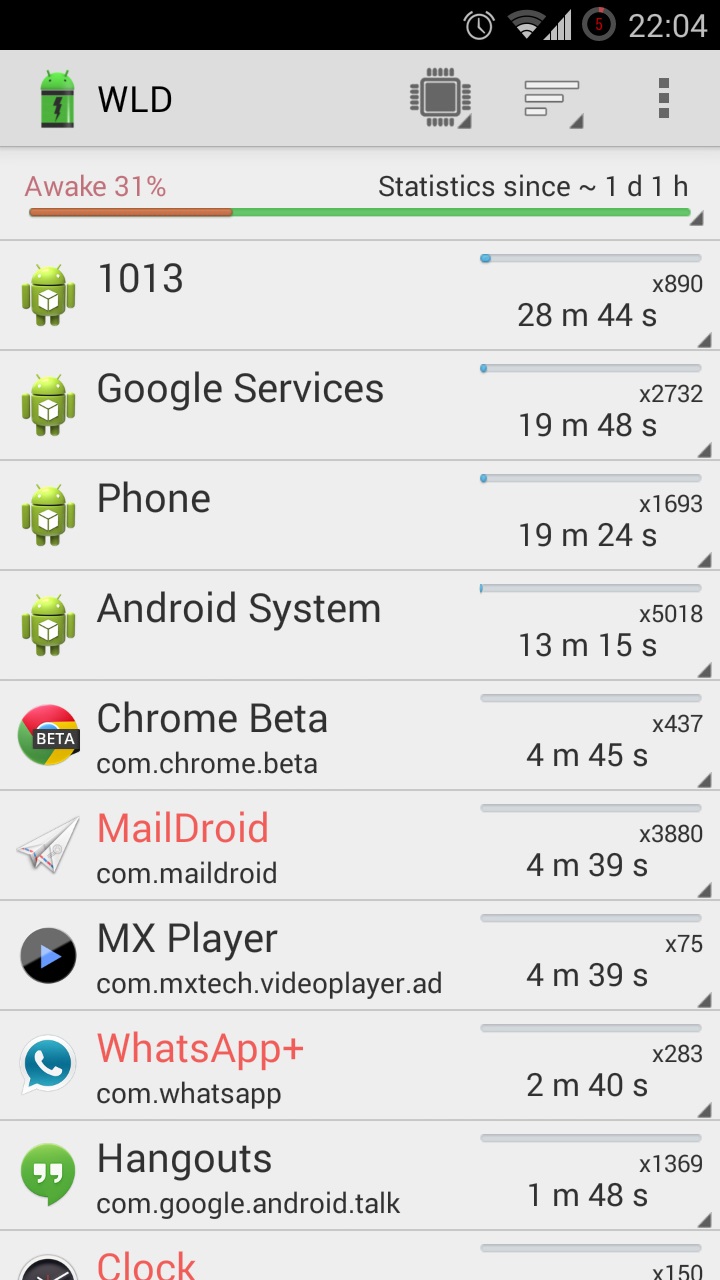Screen dimensions: 720x1280
Task: Open the Chrome Beta entry
Action: (x=360, y=736)
